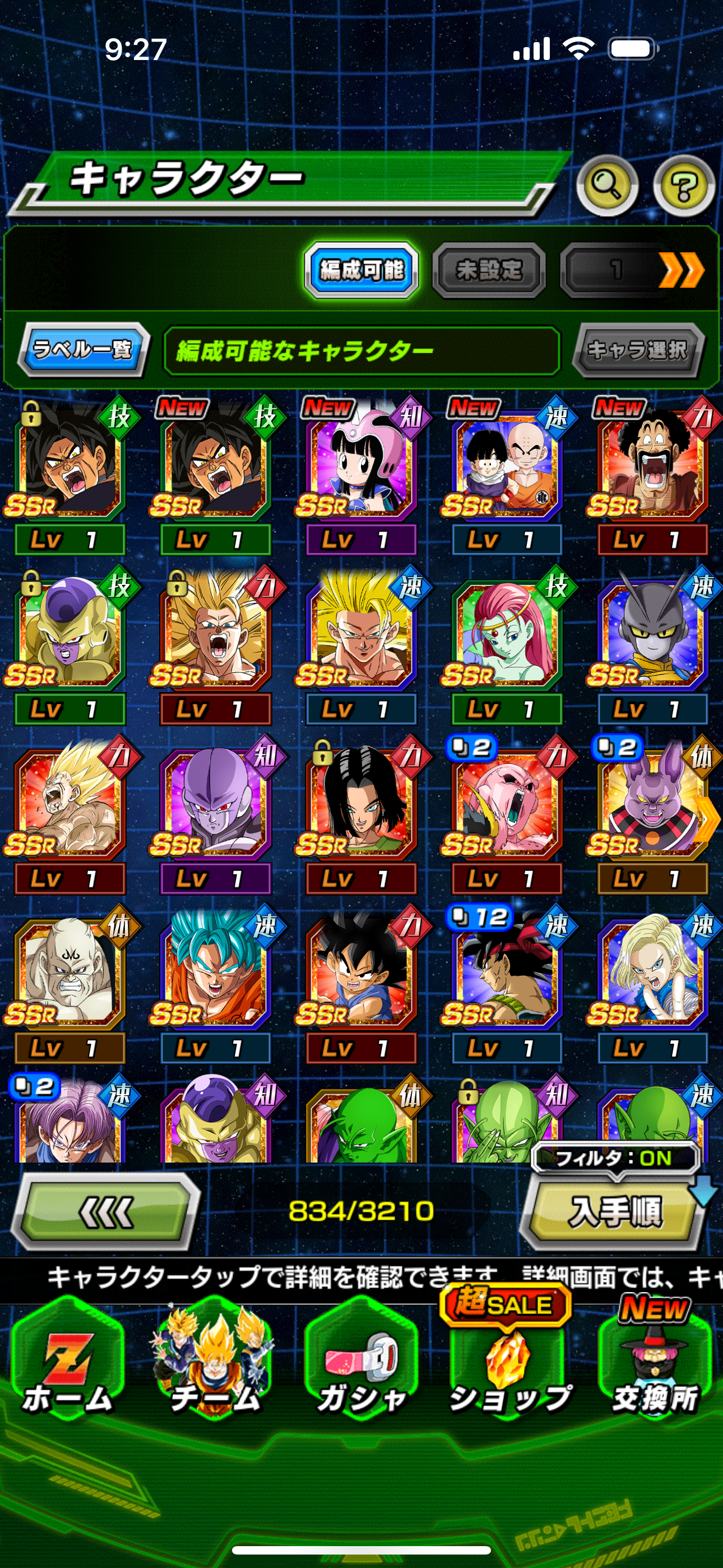Change sort order via 入手順 button

(x=615, y=1211)
